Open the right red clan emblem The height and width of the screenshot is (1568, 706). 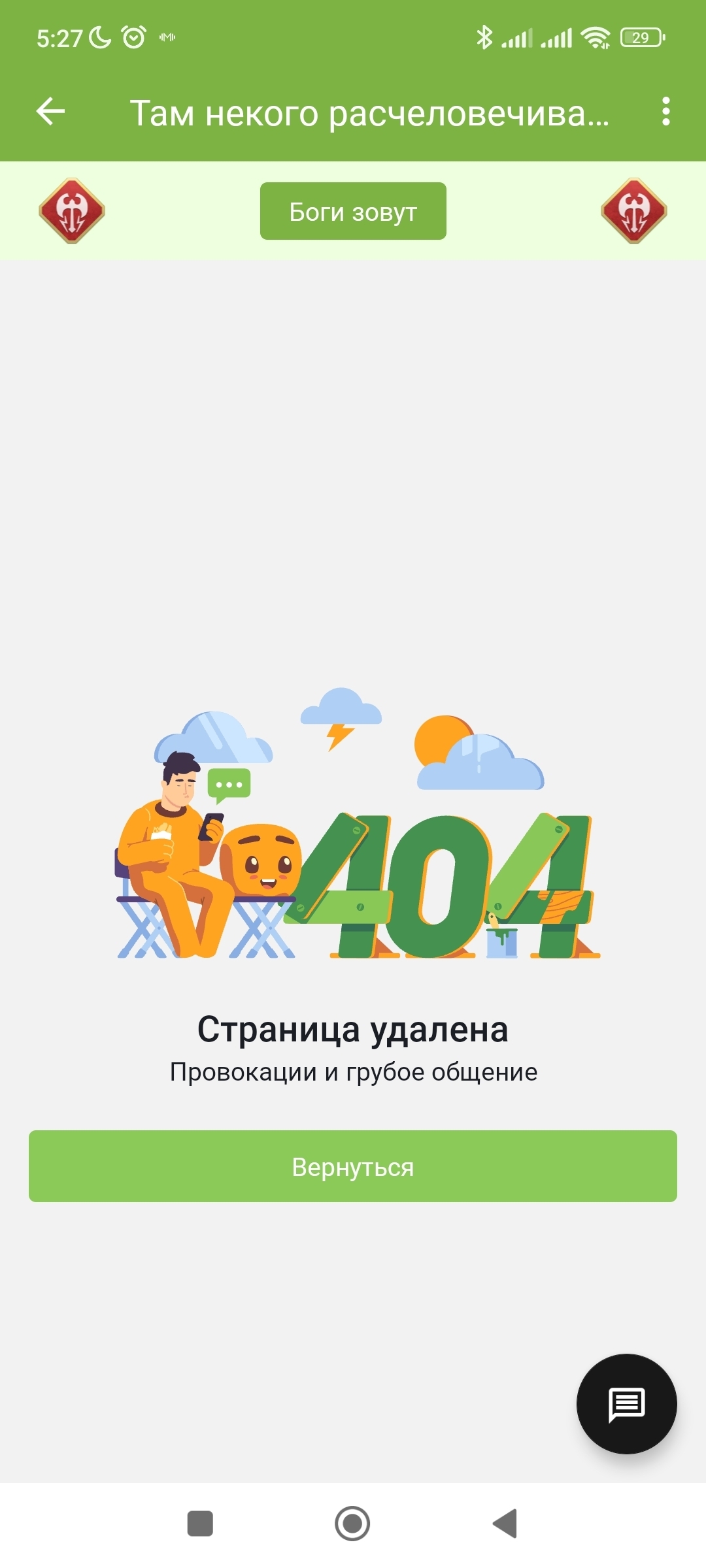[x=634, y=211]
